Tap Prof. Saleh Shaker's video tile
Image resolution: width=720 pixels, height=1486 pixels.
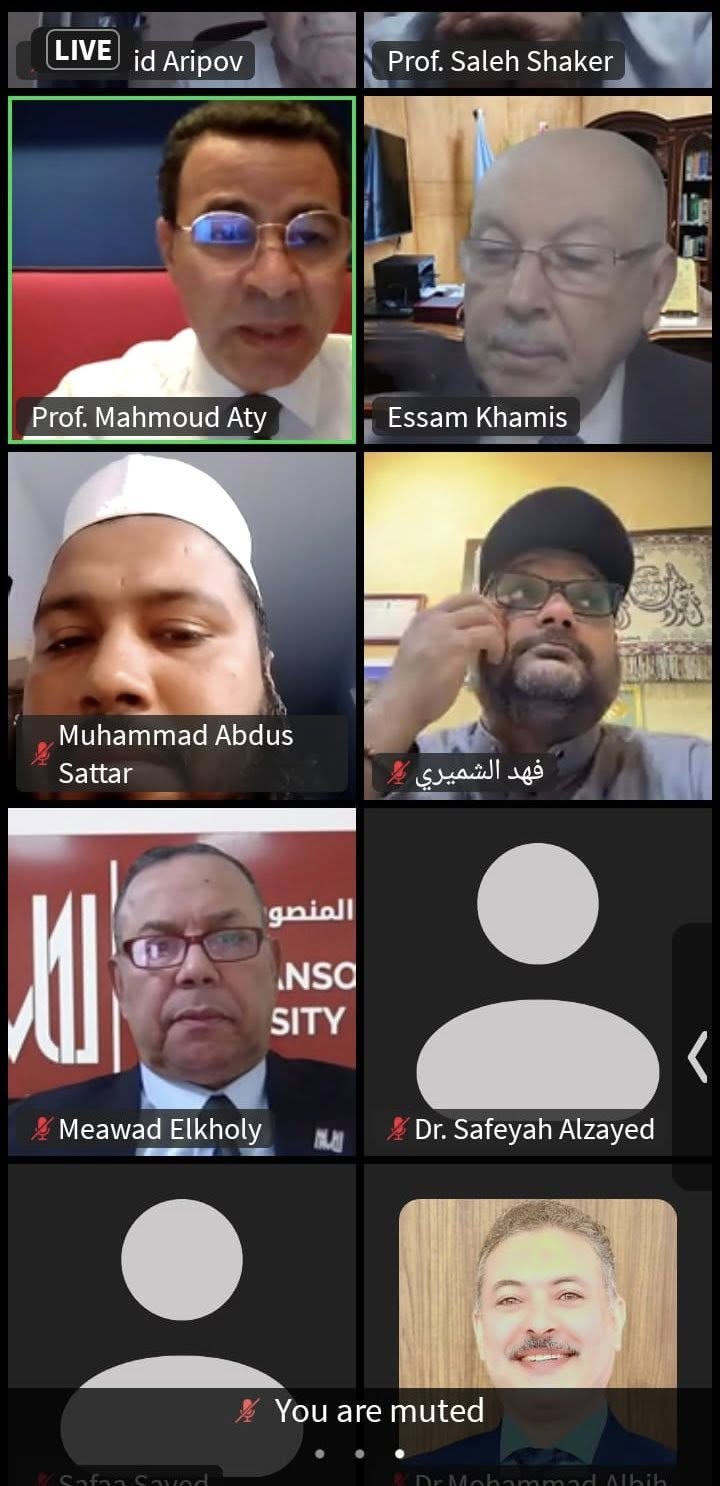click(538, 48)
